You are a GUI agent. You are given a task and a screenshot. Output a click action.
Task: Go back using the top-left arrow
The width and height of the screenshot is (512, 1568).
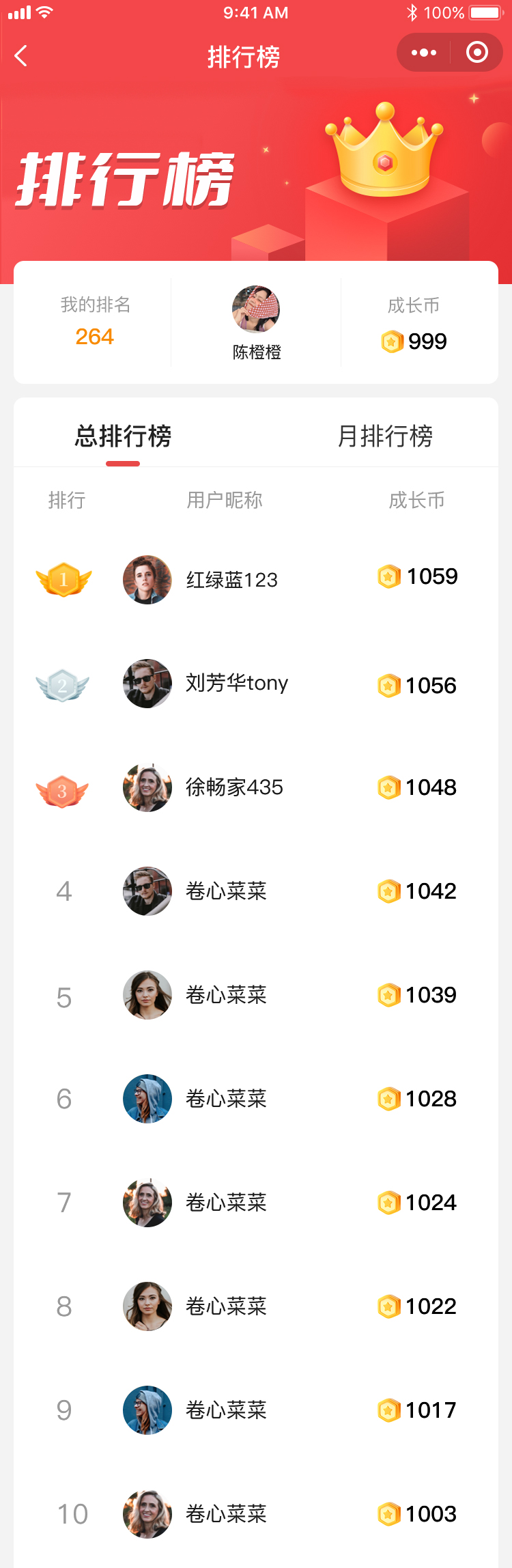(22, 56)
